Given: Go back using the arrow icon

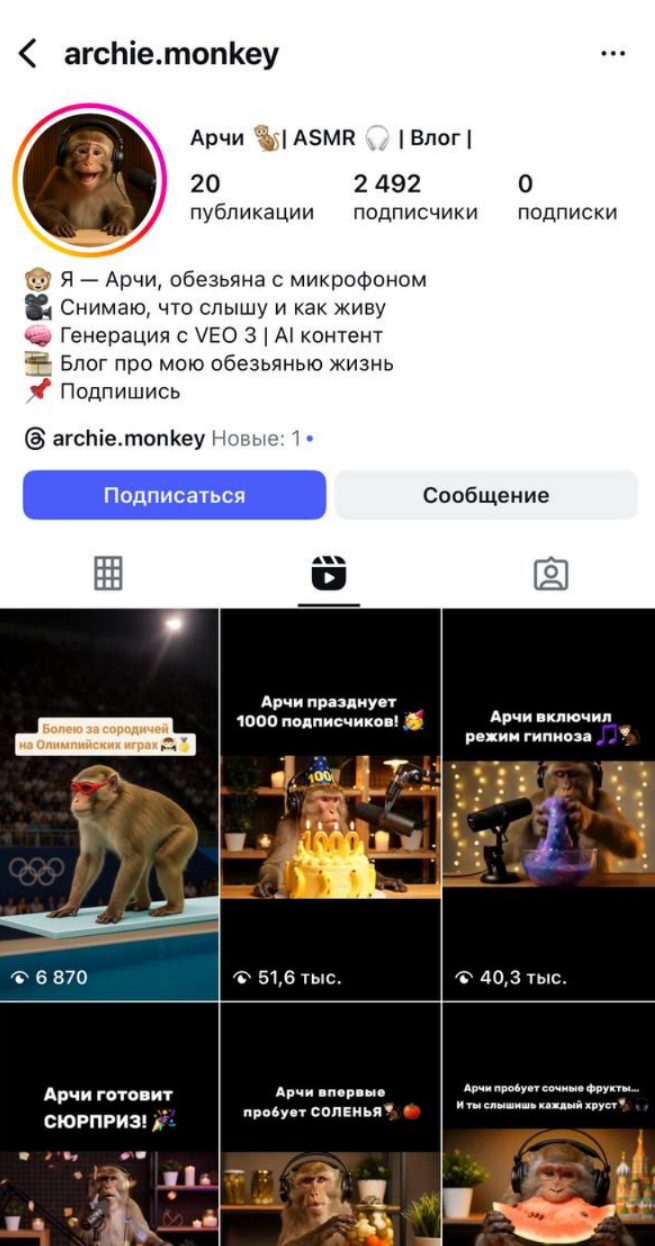Looking at the screenshot, I should 28,54.
